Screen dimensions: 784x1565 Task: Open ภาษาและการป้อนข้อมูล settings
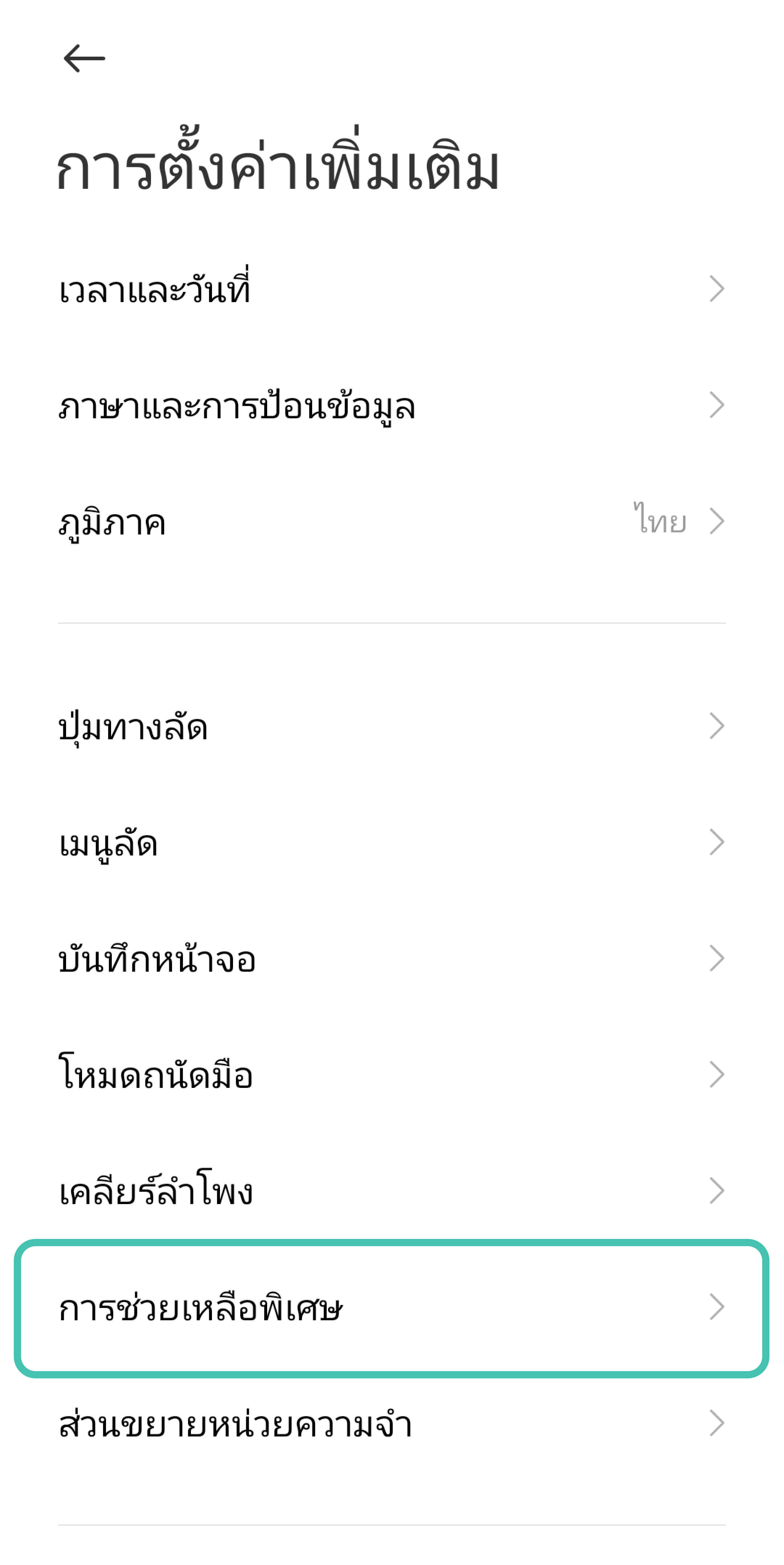coord(392,406)
